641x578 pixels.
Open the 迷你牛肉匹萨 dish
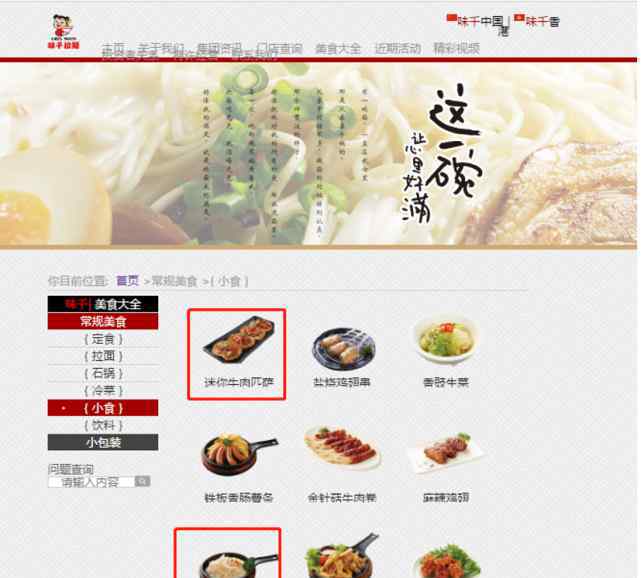[x=236, y=352]
